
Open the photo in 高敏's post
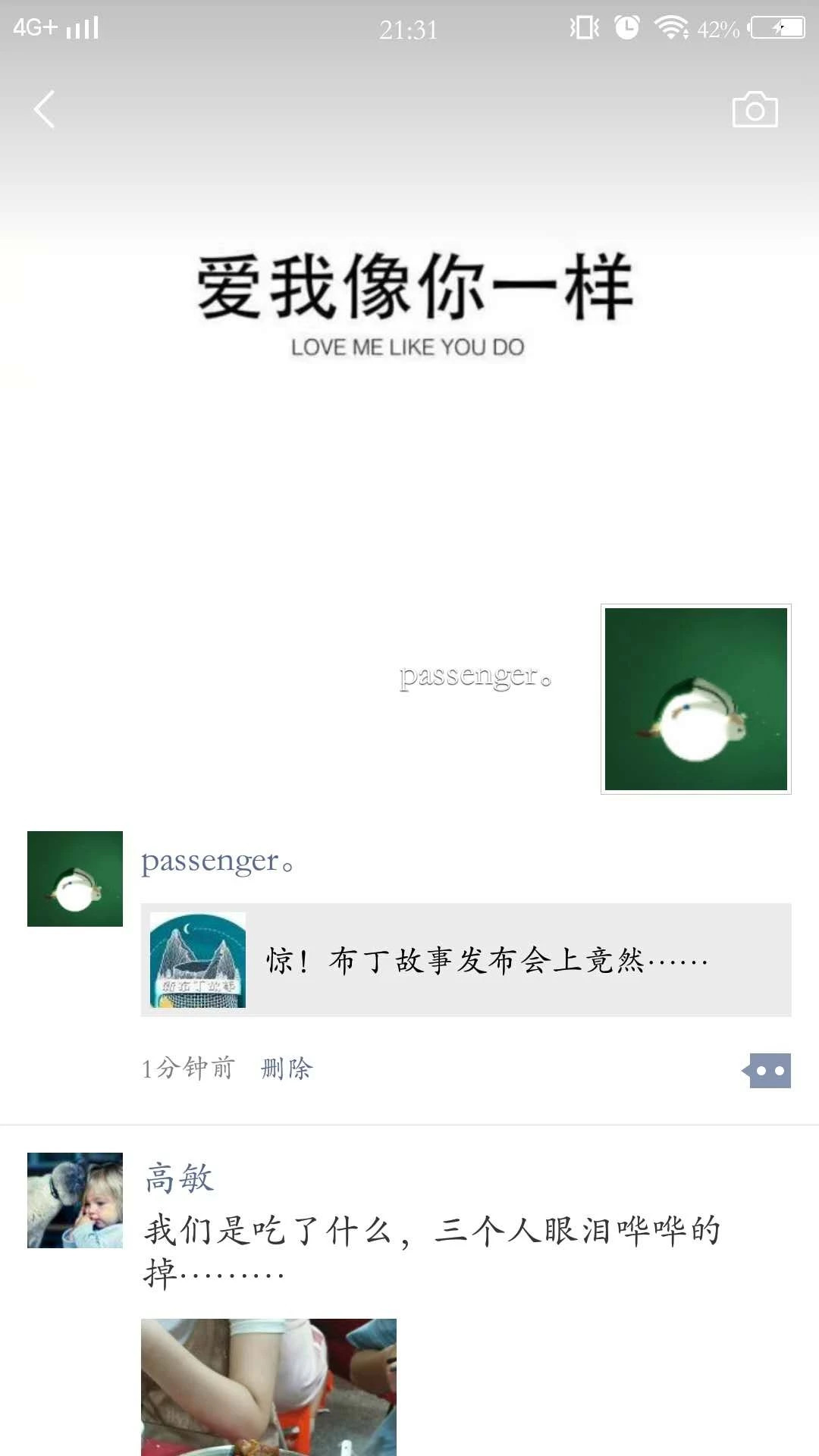click(268, 1386)
